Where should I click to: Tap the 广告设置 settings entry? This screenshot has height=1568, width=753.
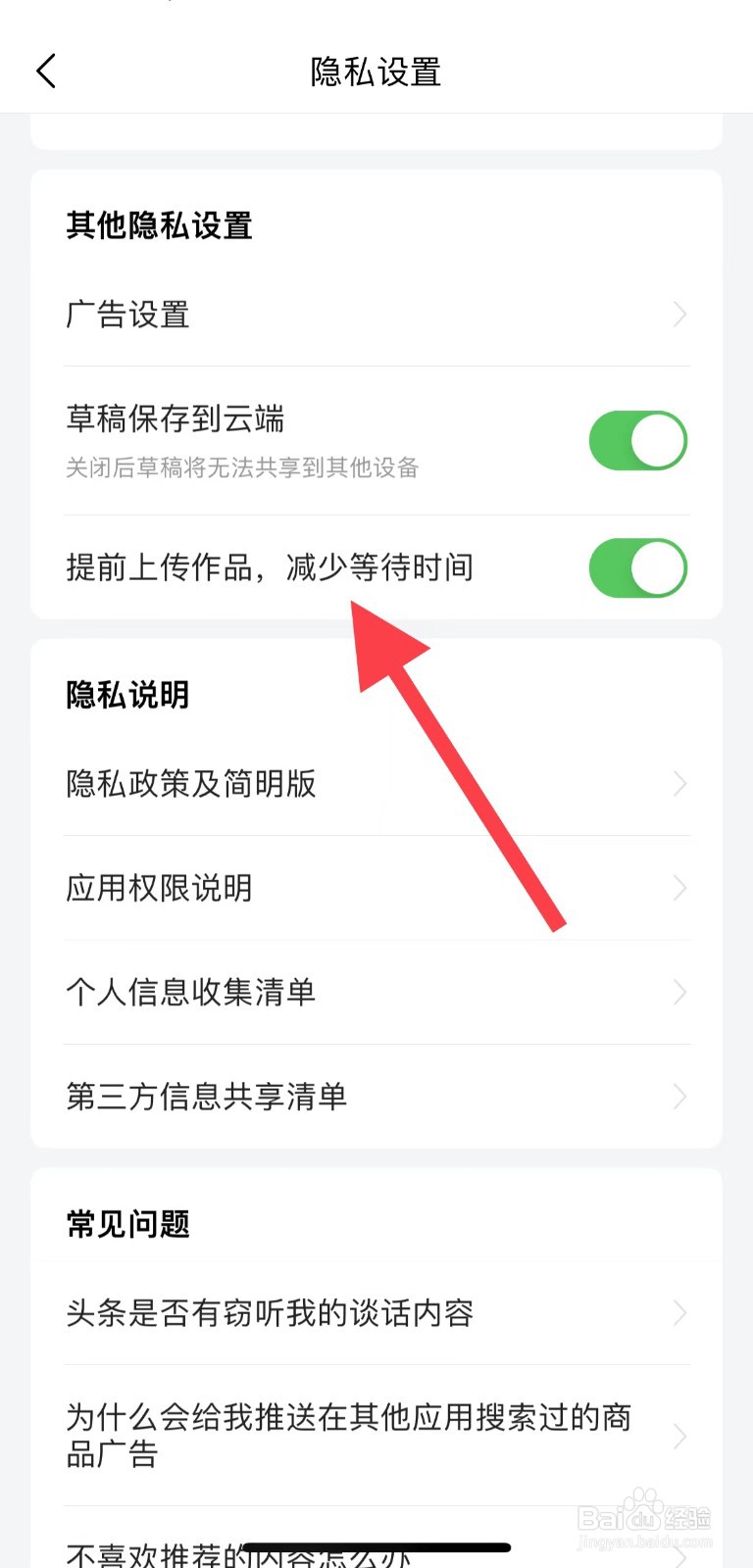127,315
